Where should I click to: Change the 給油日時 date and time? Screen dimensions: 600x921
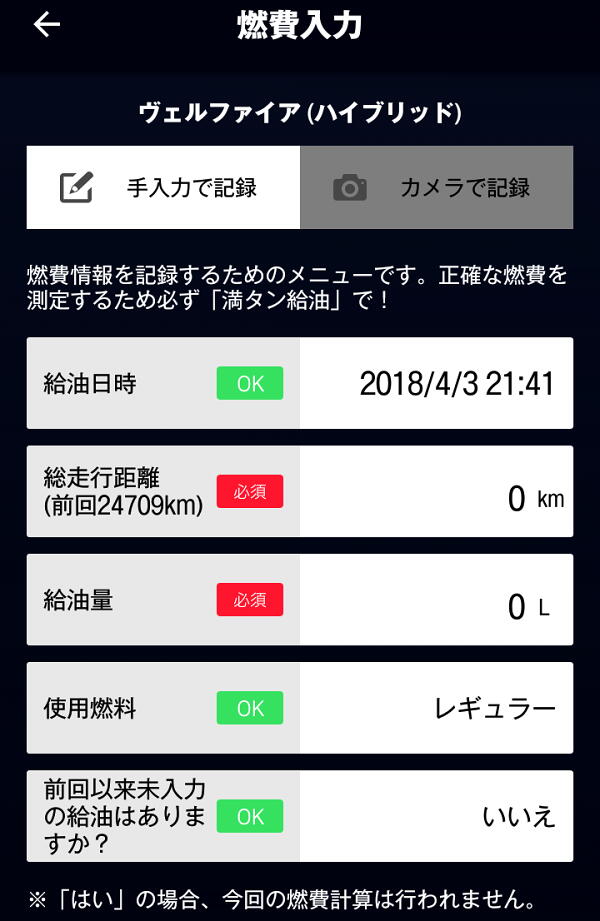pos(437,383)
